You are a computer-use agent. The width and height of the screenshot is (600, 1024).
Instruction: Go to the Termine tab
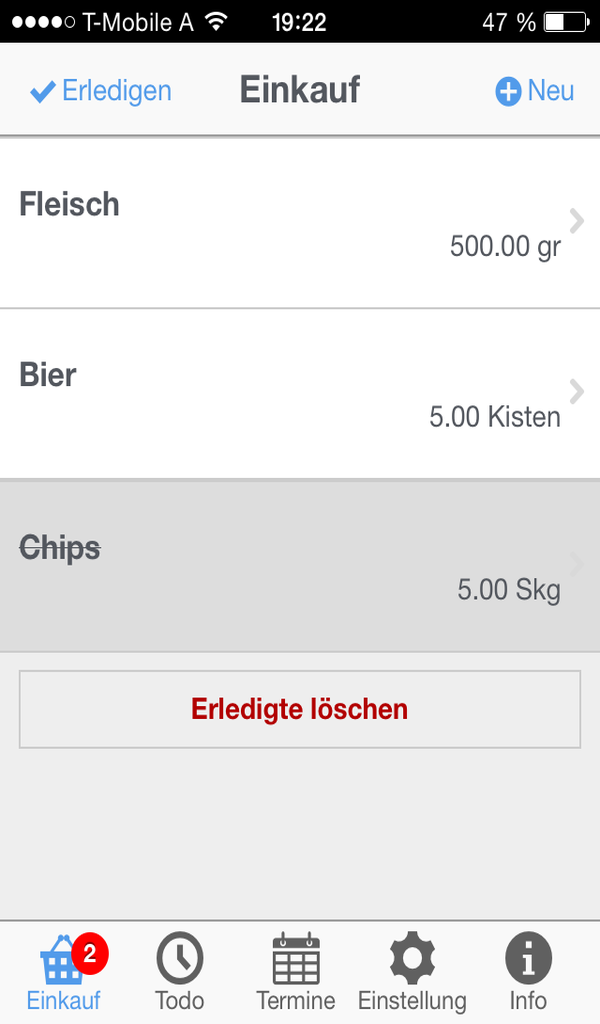pyautogui.click(x=296, y=973)
